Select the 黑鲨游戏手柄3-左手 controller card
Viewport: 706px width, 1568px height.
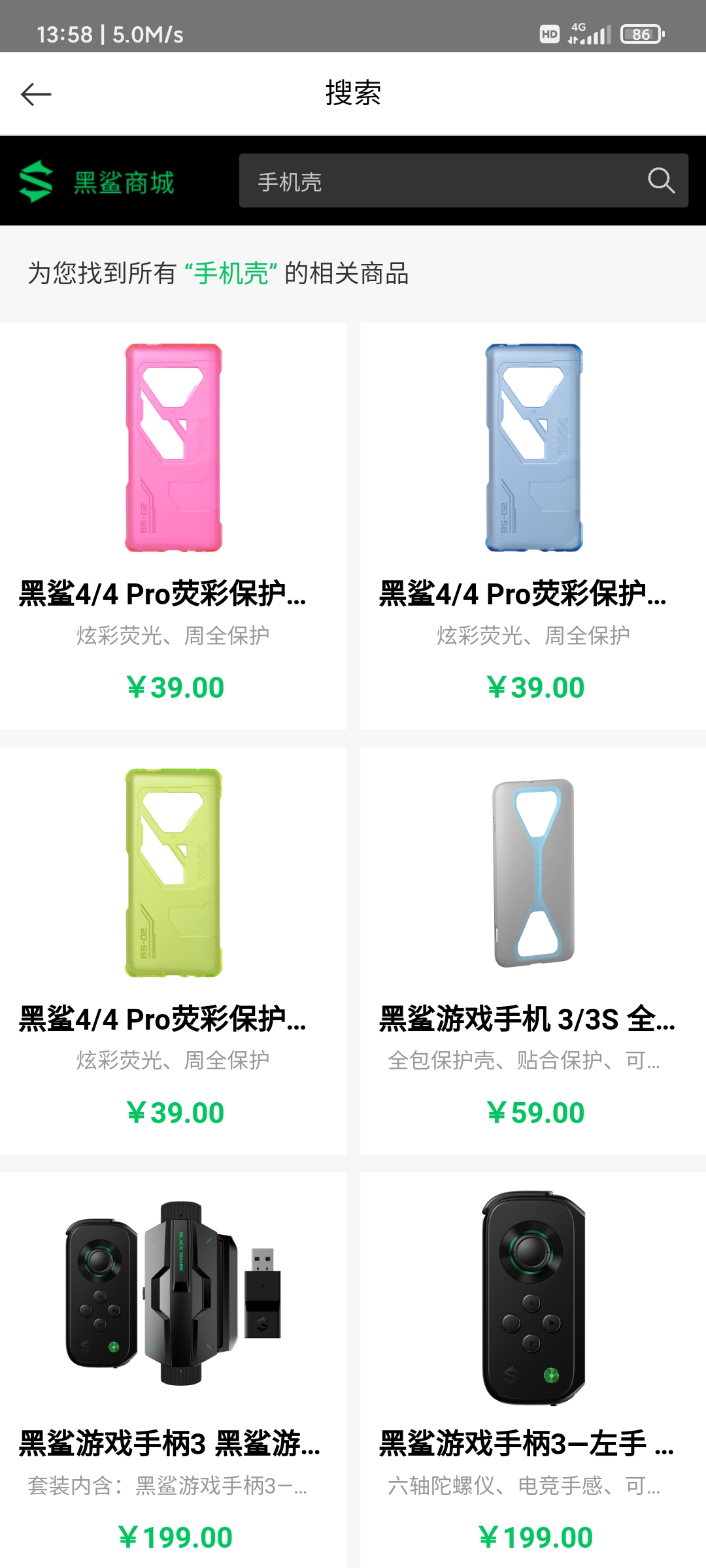tap(533, 1370)
